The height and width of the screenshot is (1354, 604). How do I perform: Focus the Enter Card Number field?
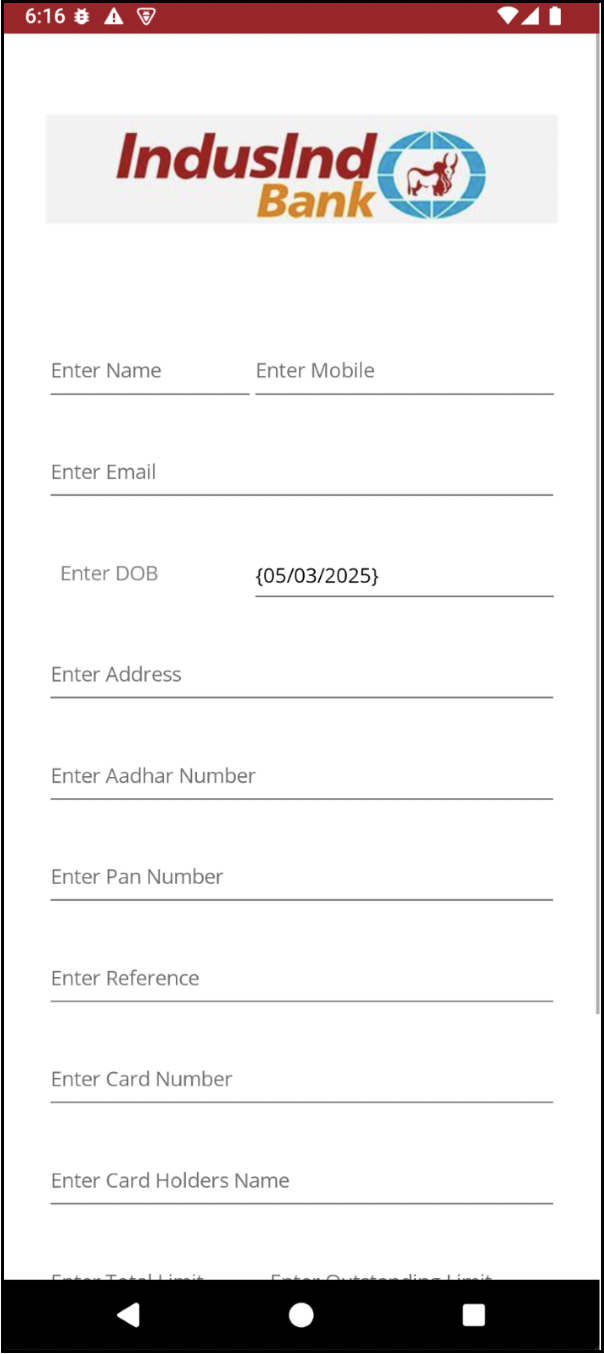coord(301,1079)
